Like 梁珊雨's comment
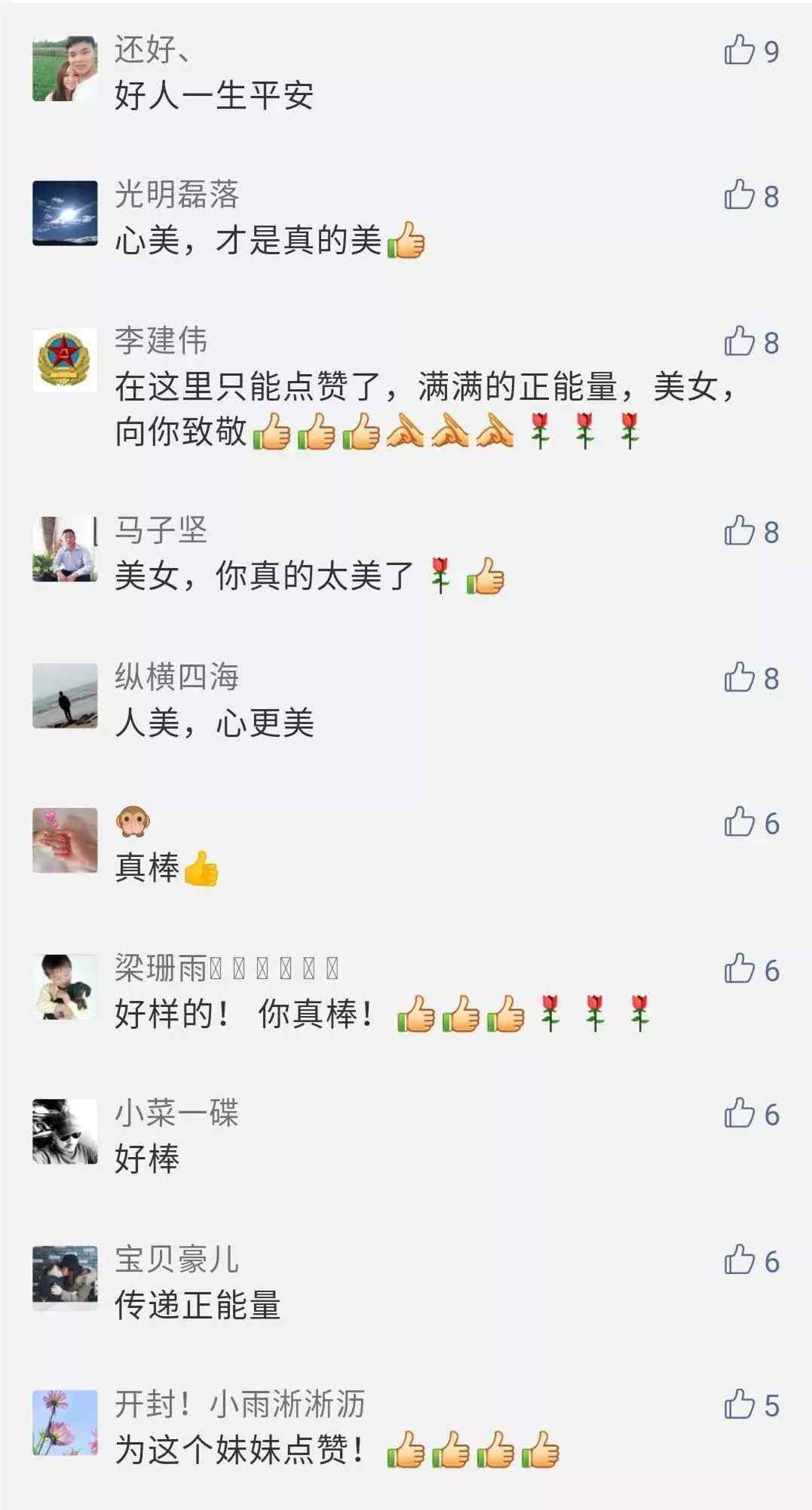 click(740, 969)
